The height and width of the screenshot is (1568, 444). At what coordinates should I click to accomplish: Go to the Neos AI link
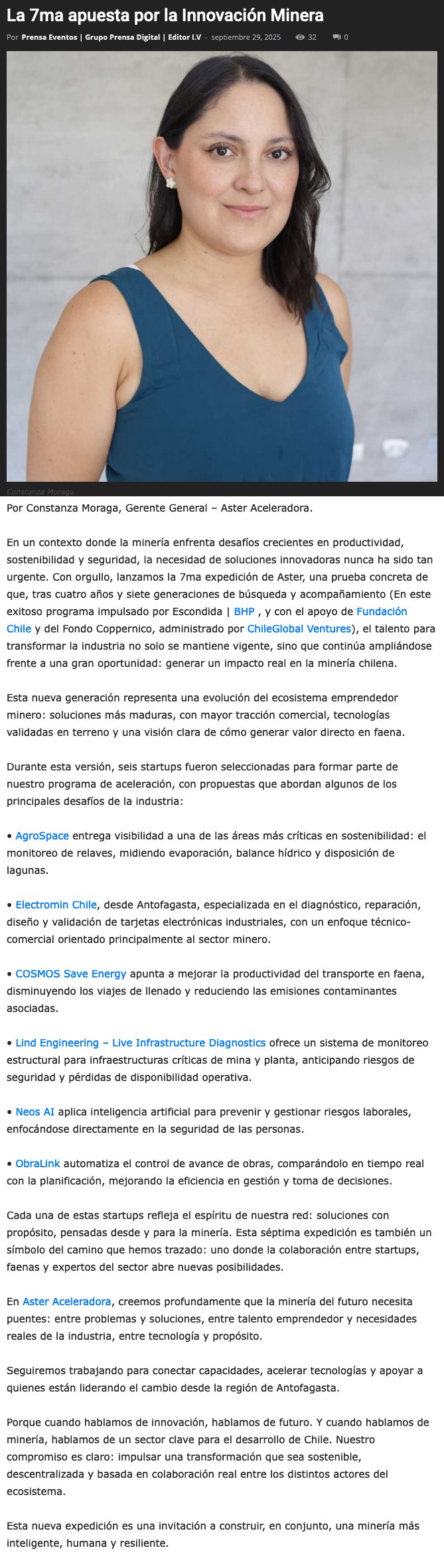[x=35, y=1111]
